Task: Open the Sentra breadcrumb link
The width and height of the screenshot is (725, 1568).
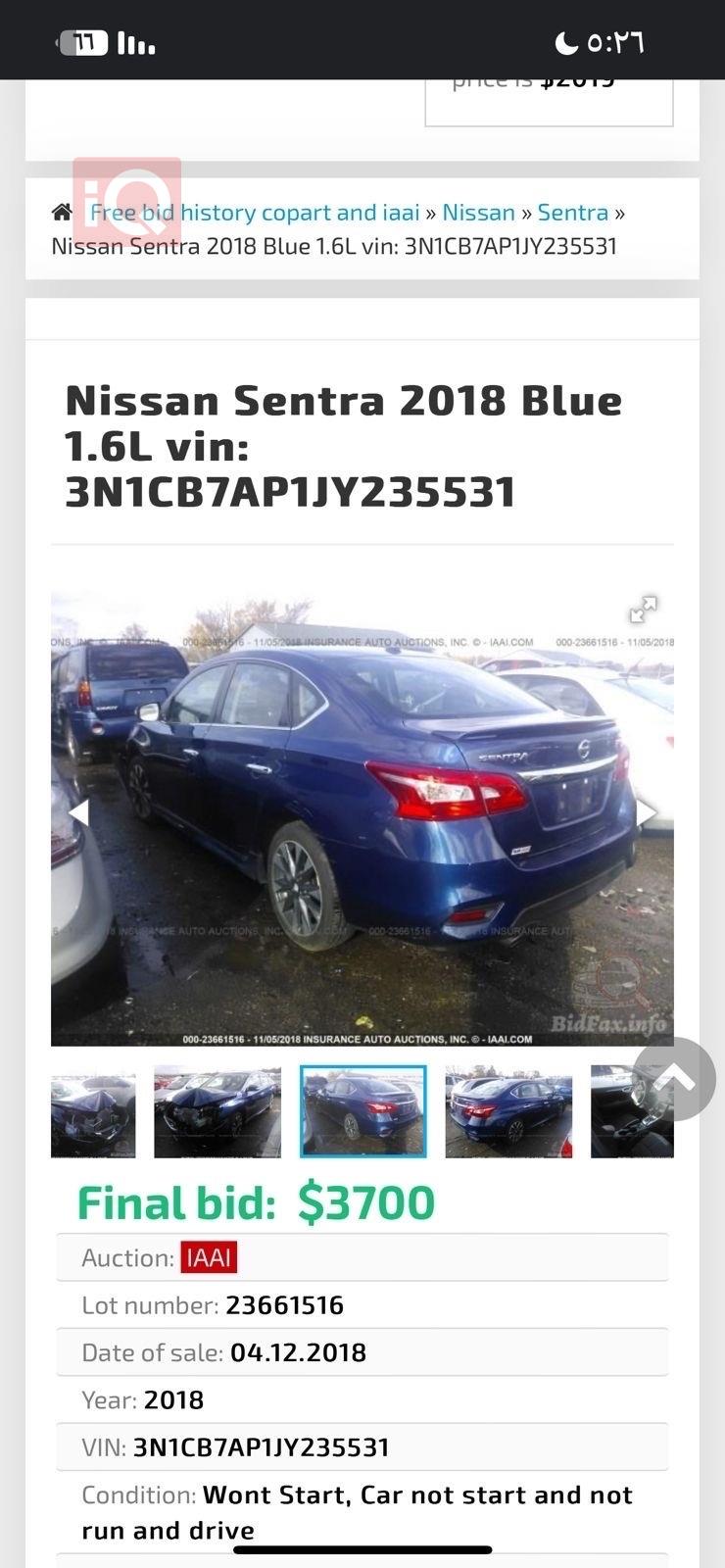Action: point(572,213)
